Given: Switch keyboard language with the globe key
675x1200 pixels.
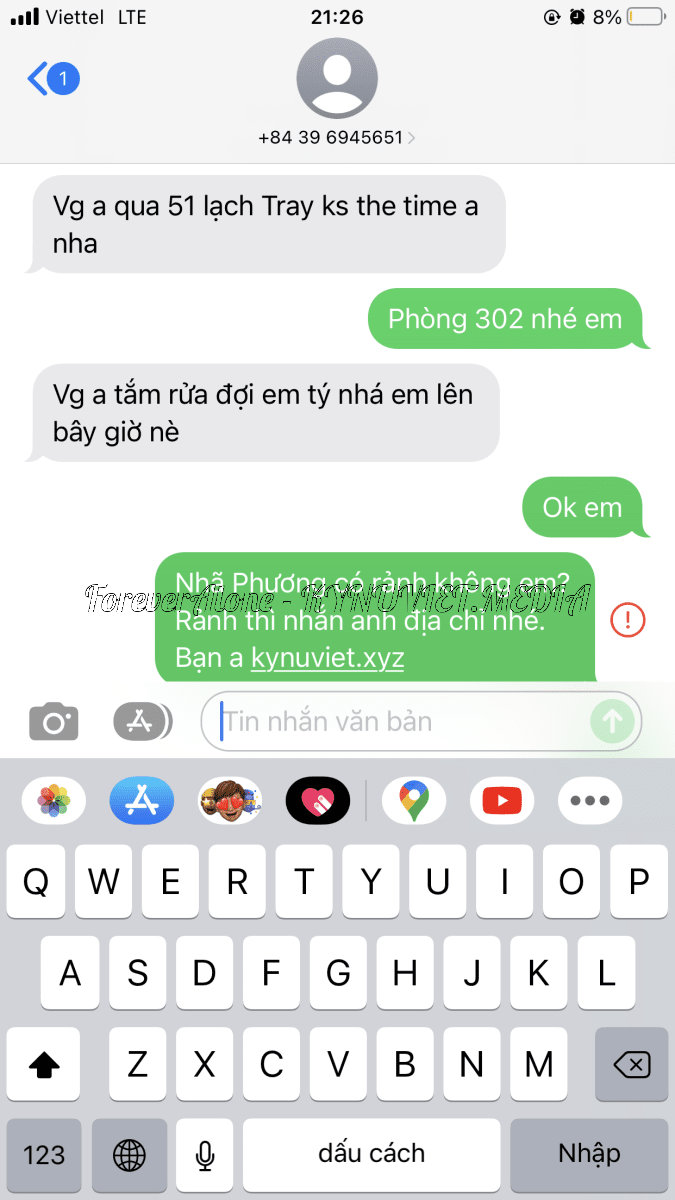Looking at the screenshot, I should [x=129, y=1154].
